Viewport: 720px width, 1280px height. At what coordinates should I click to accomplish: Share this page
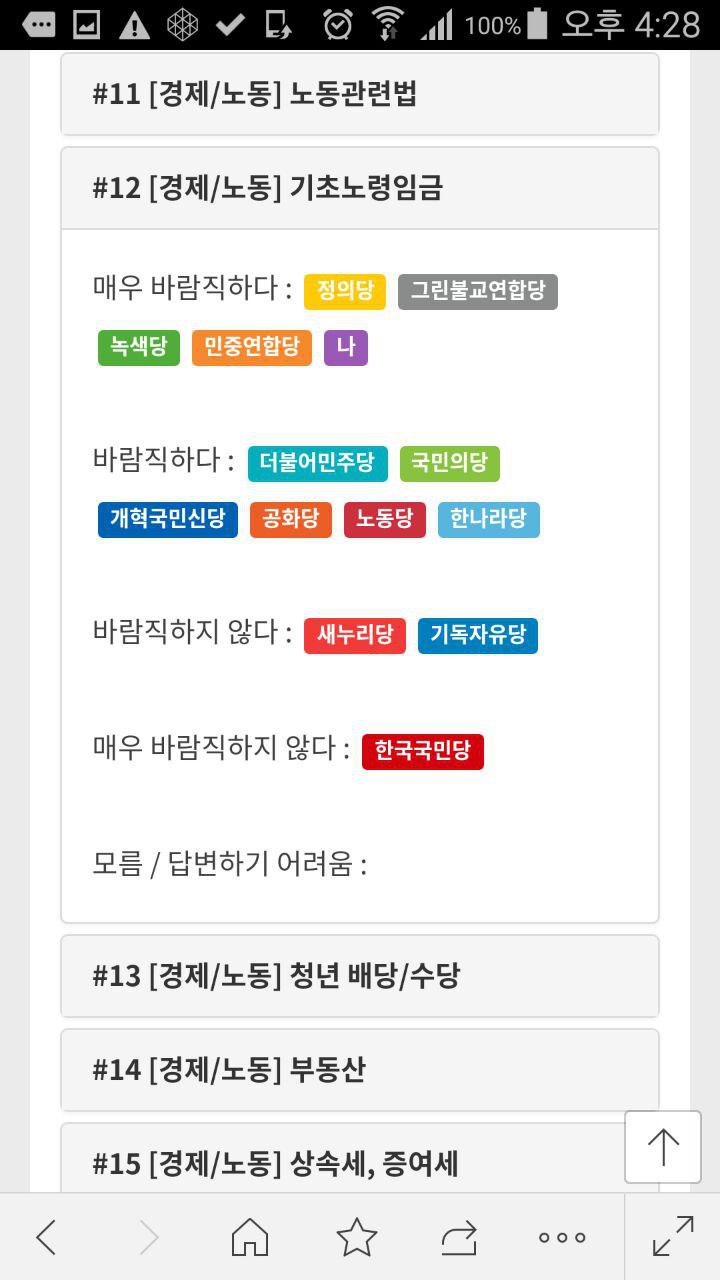click(459, 1238)
